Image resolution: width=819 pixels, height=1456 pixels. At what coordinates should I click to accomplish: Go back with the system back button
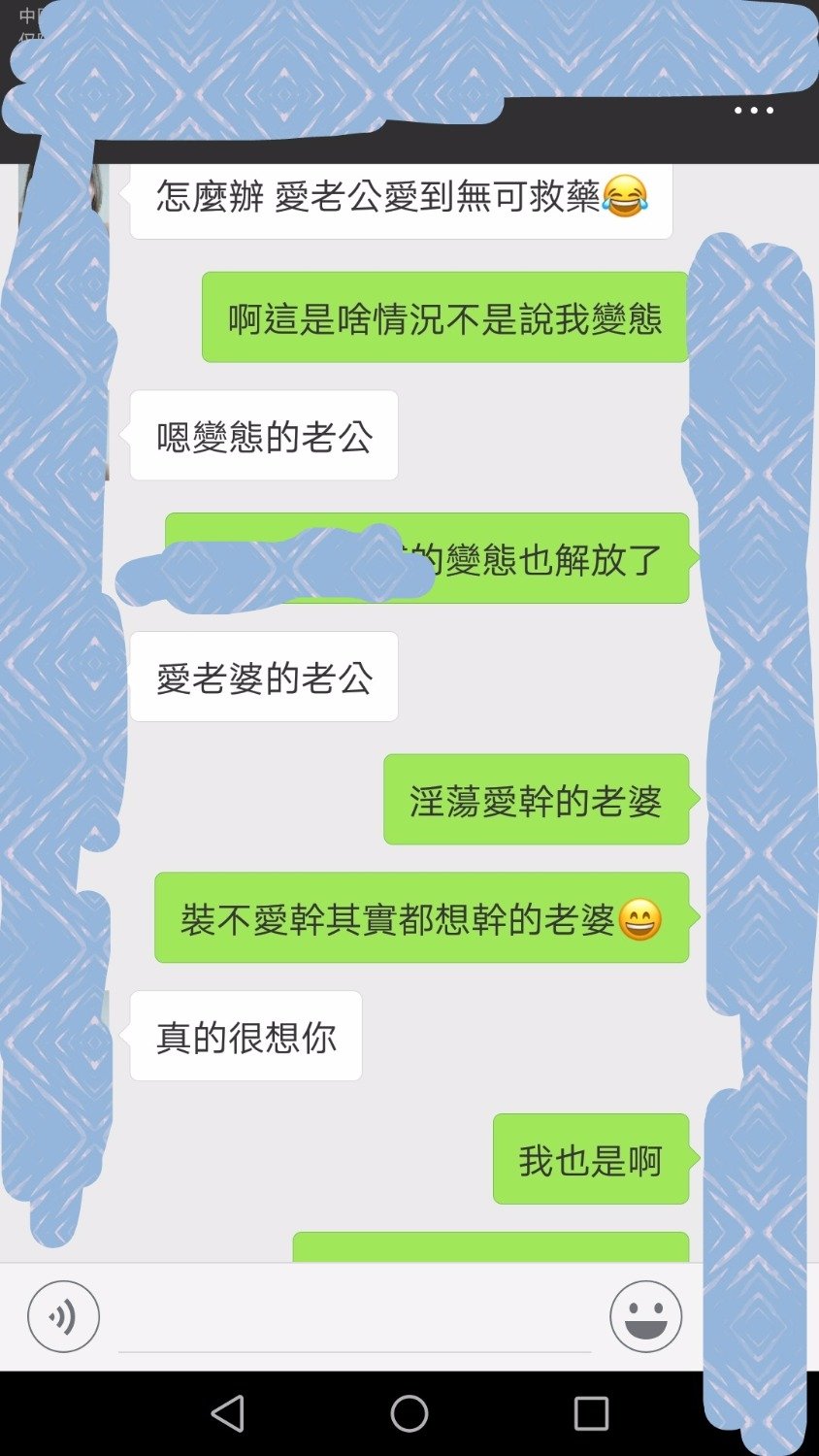[x=228, y=1413]
